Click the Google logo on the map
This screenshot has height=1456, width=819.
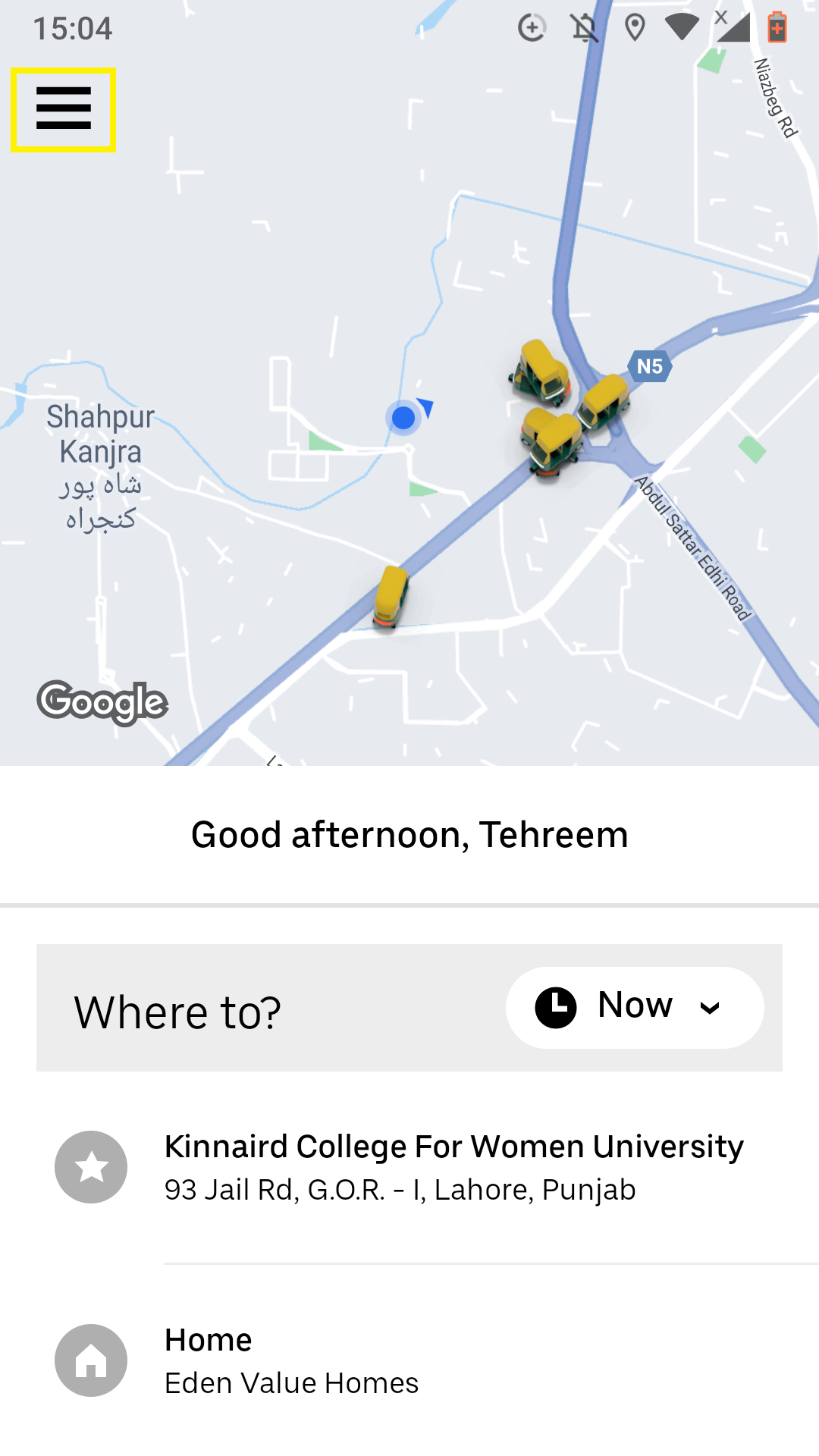pos(101,703)
